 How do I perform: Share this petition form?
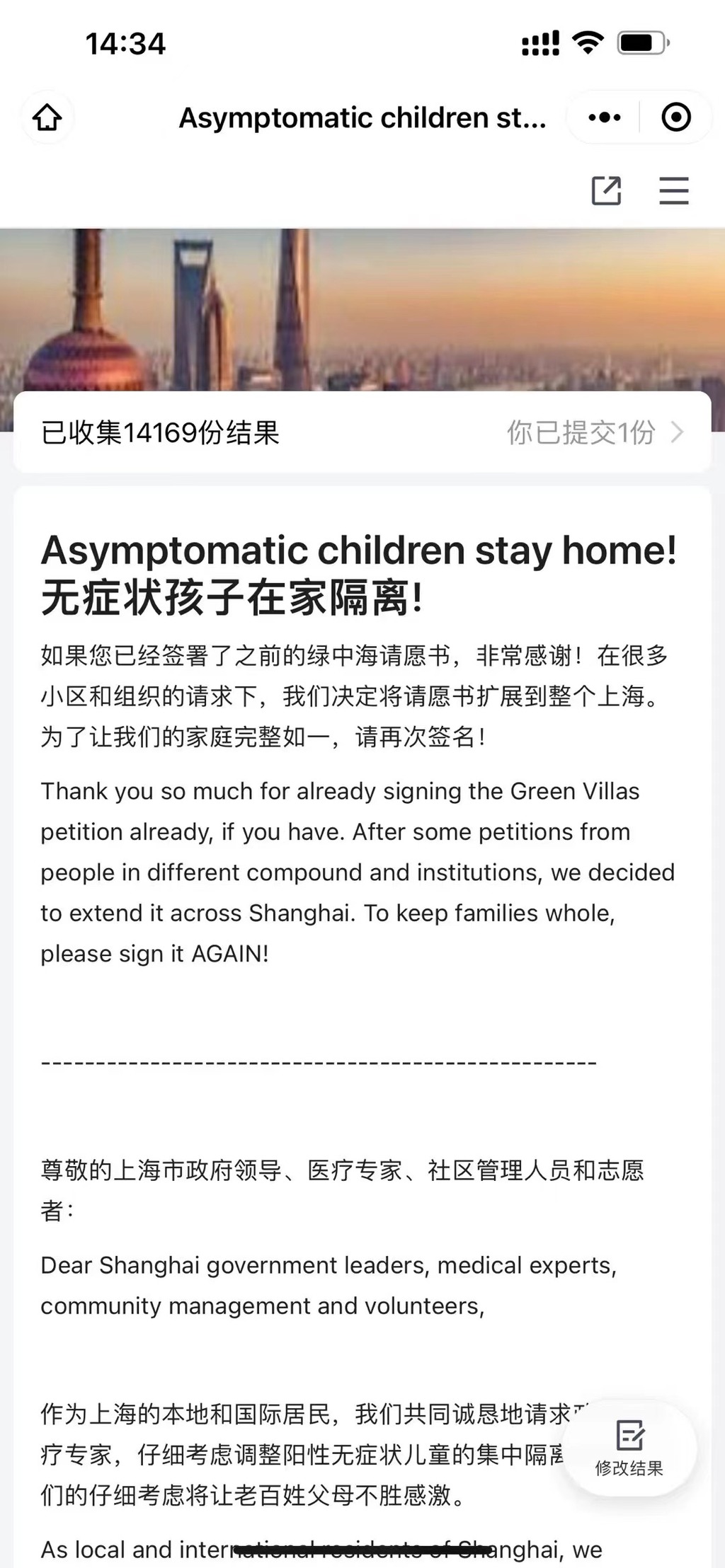point(606,191)
